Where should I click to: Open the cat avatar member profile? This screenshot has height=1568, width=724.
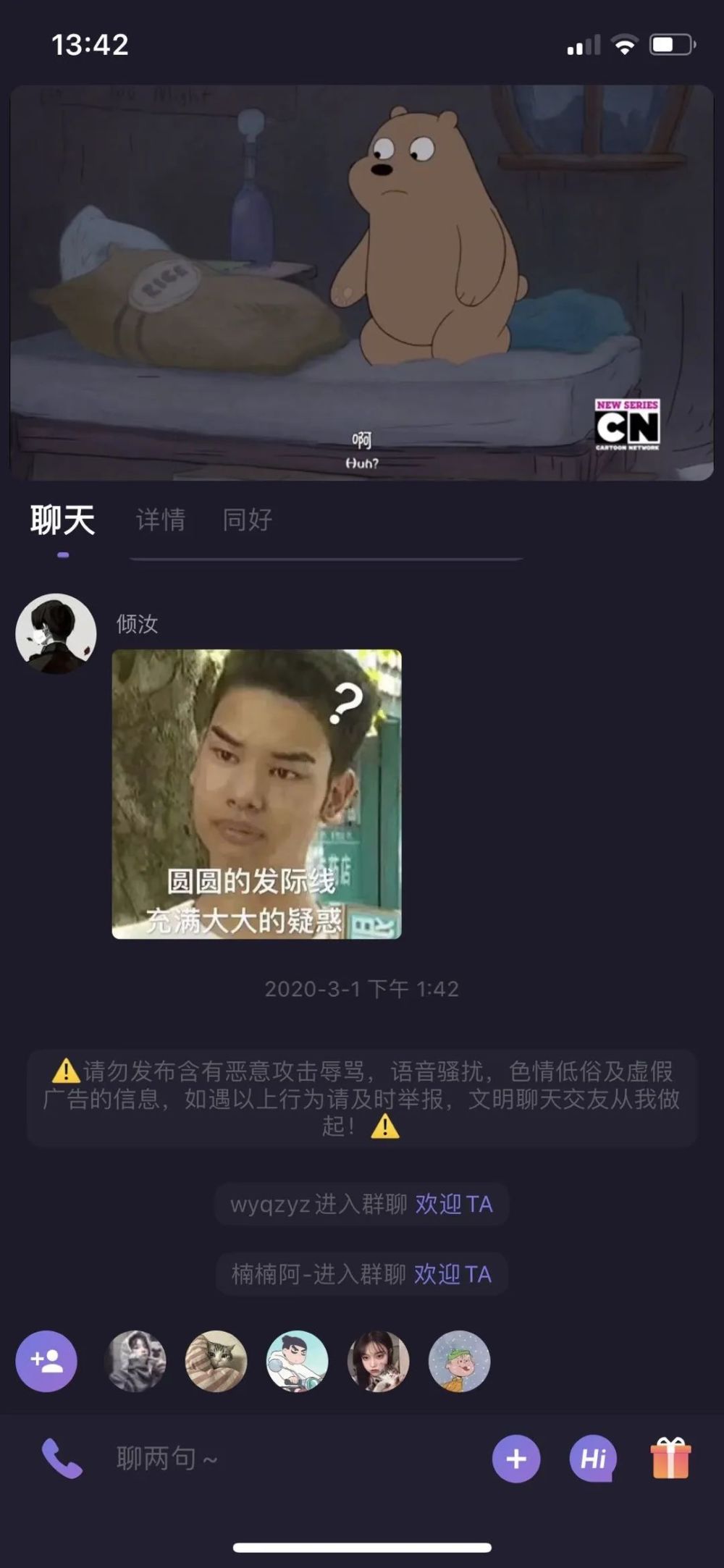216,1362
